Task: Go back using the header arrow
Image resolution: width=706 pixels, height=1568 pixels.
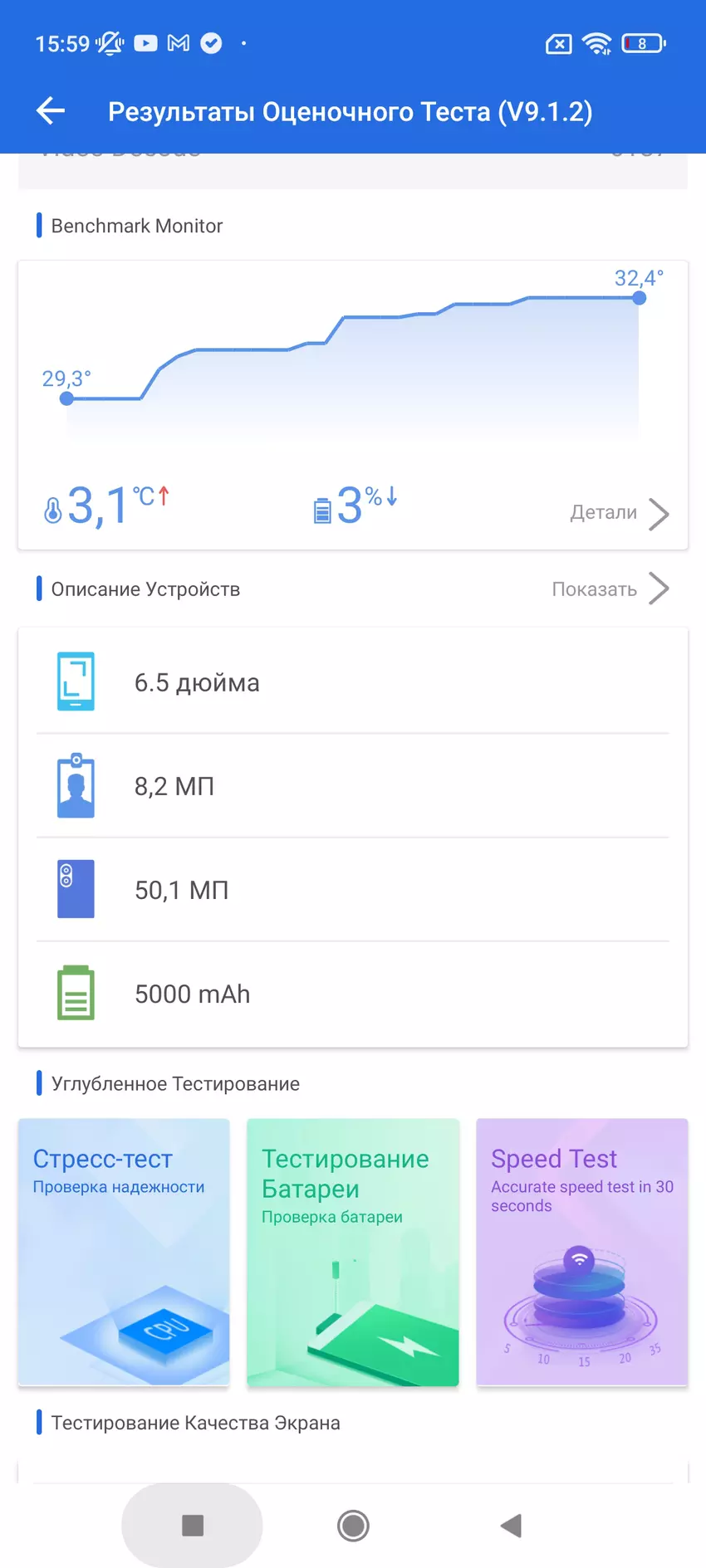Action: pyautogui.click(x=51, y=110)
